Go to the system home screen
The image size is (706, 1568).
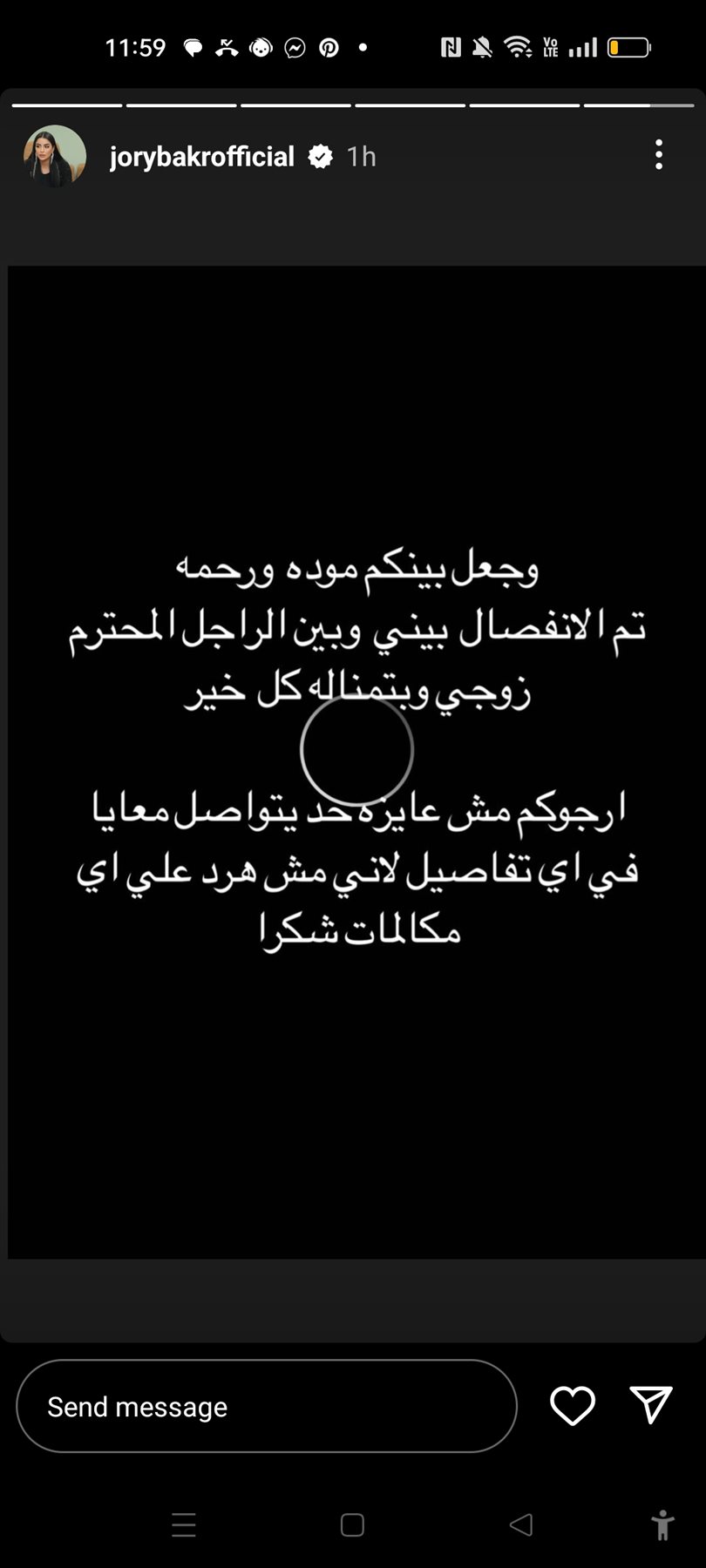click(x=352, y=1524)
